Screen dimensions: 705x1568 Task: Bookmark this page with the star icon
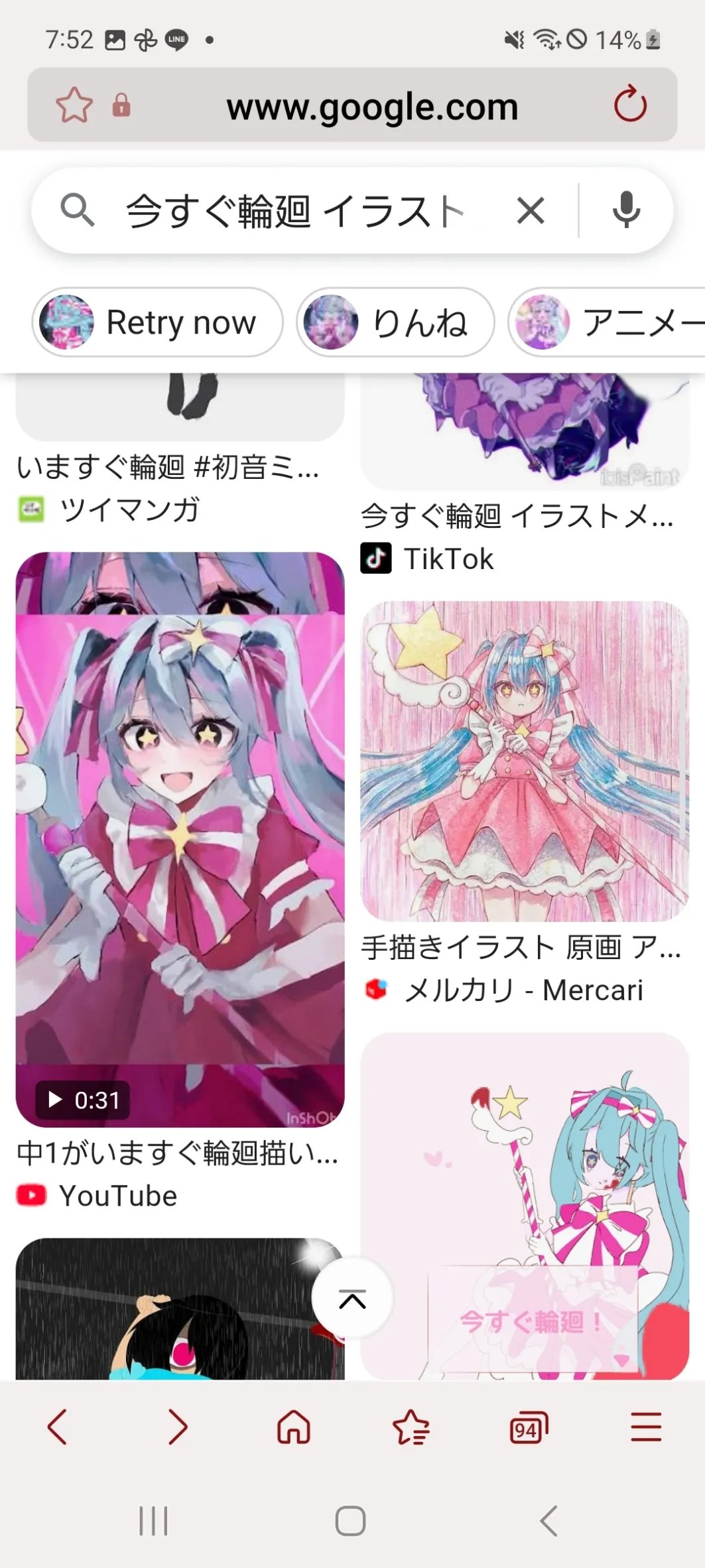coord(74,105)
